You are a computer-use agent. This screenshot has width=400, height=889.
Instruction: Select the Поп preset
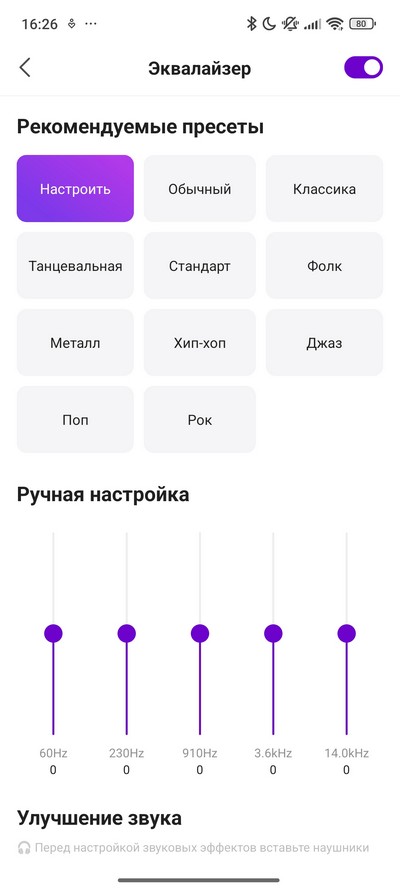75,420
